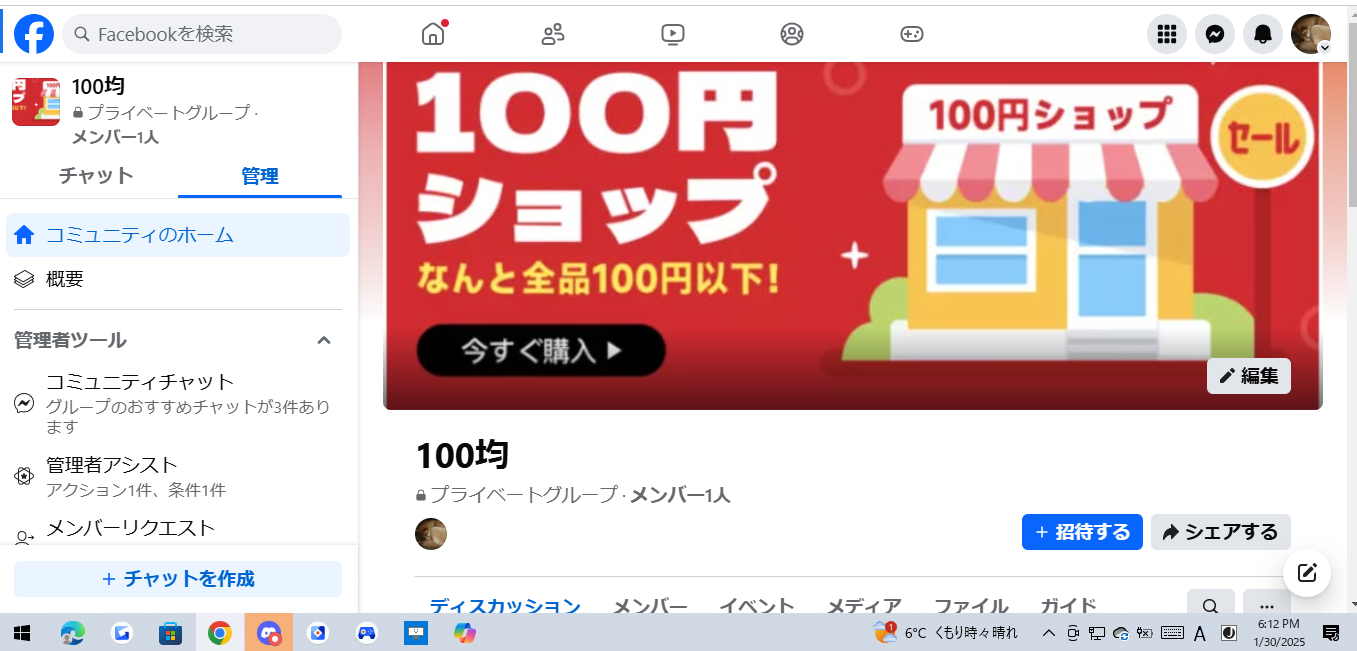The image size is (1357, 651).
Task: Open the gaming icon in the top bar
Action: coord(912,34)
